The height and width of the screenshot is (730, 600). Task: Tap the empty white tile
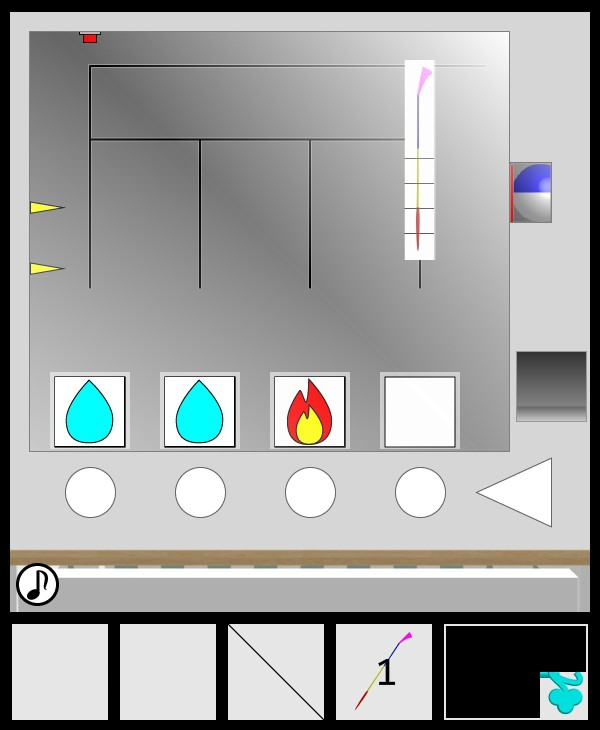[420, 411]
